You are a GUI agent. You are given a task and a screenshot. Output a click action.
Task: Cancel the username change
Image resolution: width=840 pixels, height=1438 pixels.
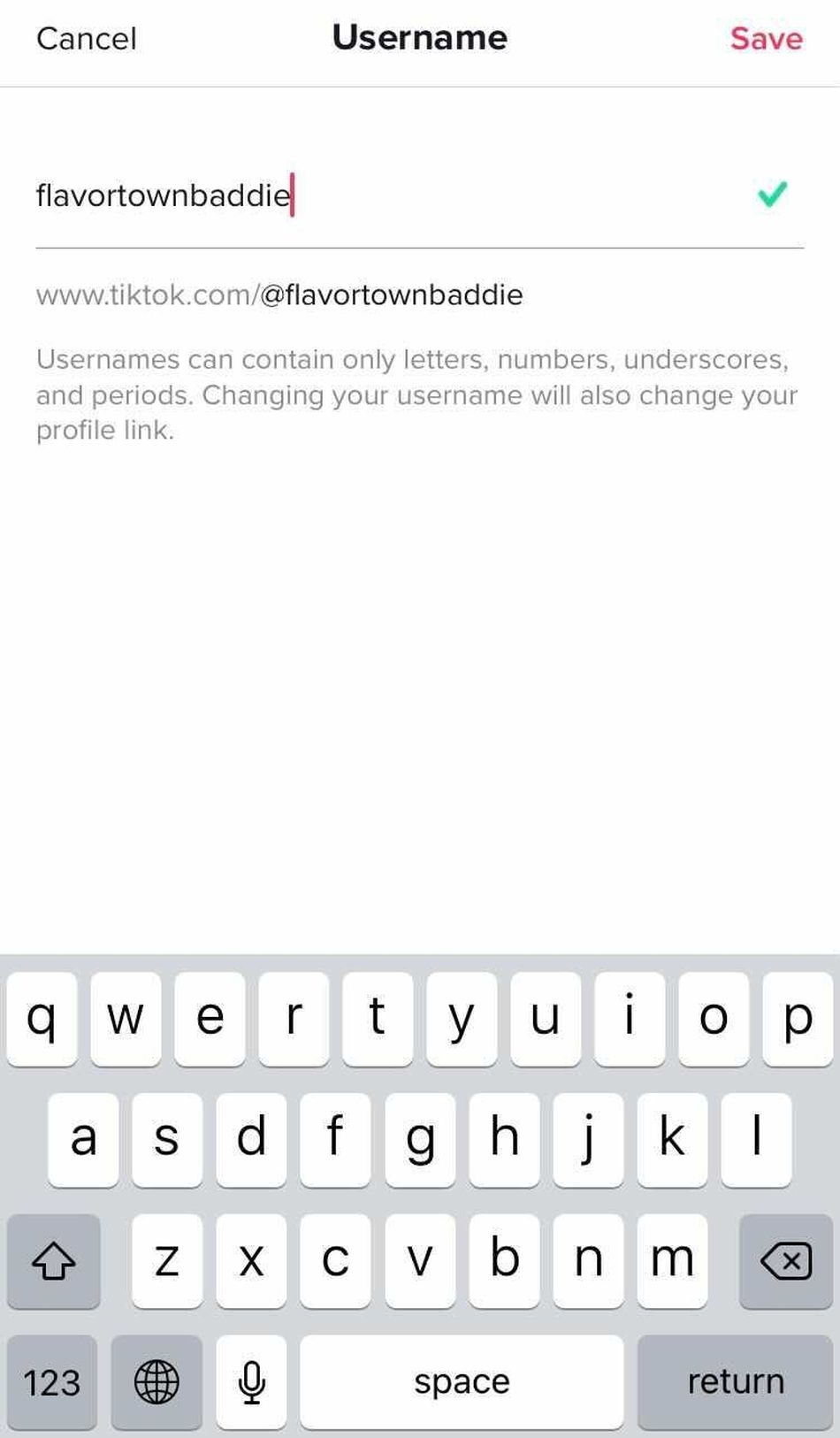pyautogui.click(x=87, y=39)
